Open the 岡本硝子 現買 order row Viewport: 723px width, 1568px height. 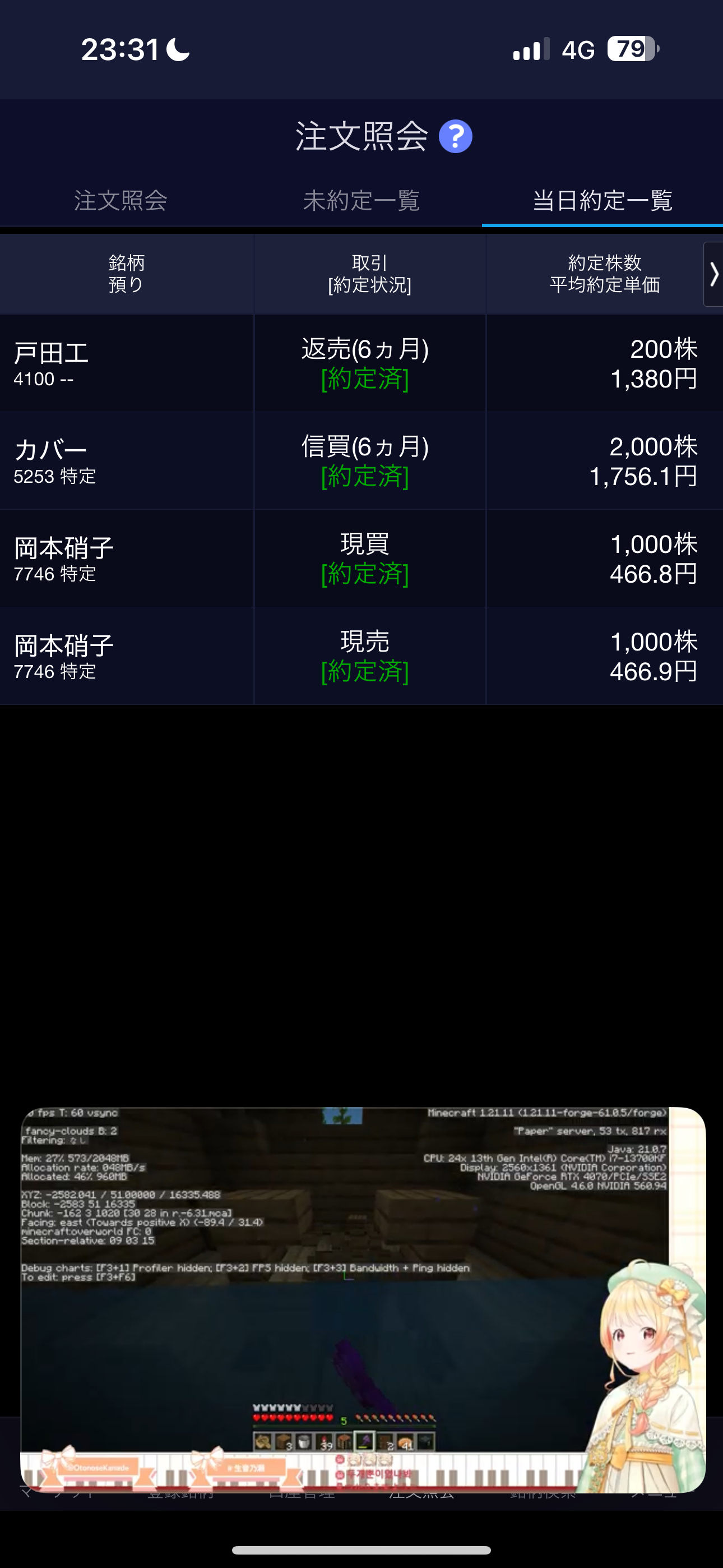[x=361, y=558]
